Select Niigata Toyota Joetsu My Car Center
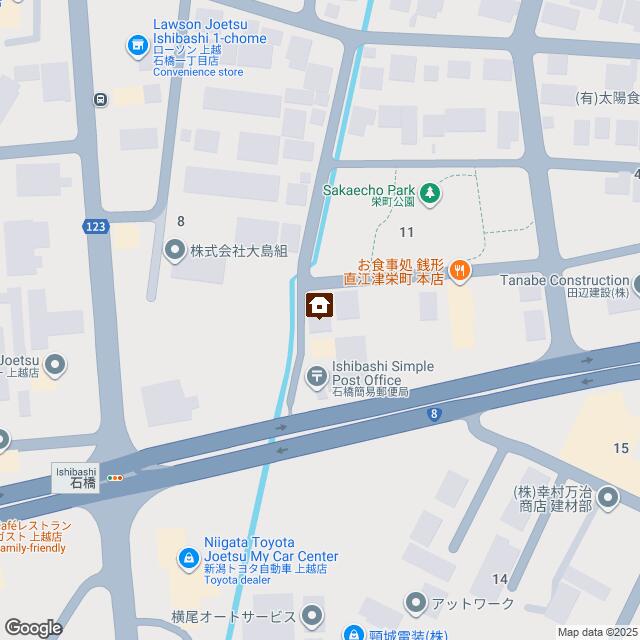This screenshot has height=640, width=640. [187, 556]
